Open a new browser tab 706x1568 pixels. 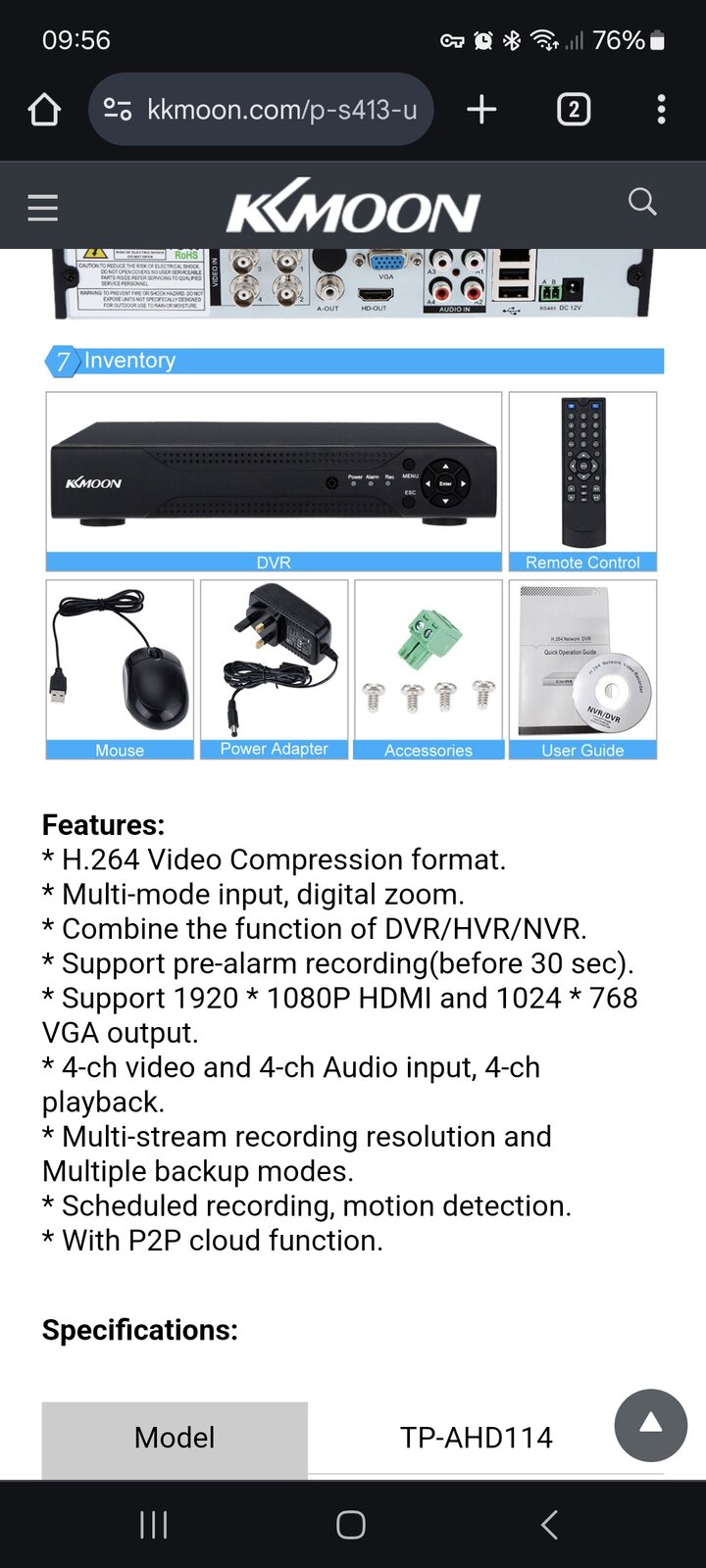click(481, 109)
